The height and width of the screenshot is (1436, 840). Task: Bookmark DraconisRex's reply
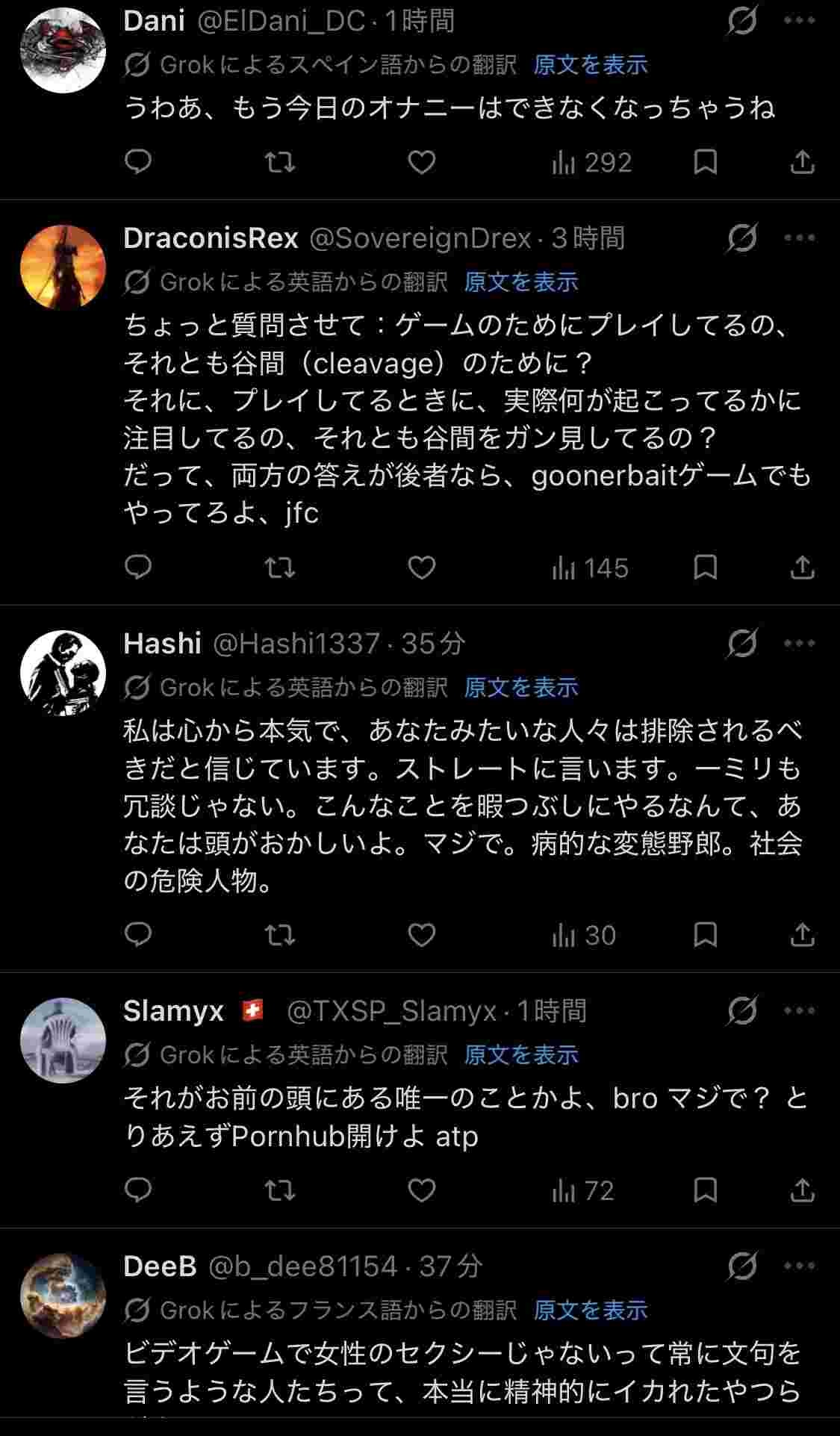[705, 568]
